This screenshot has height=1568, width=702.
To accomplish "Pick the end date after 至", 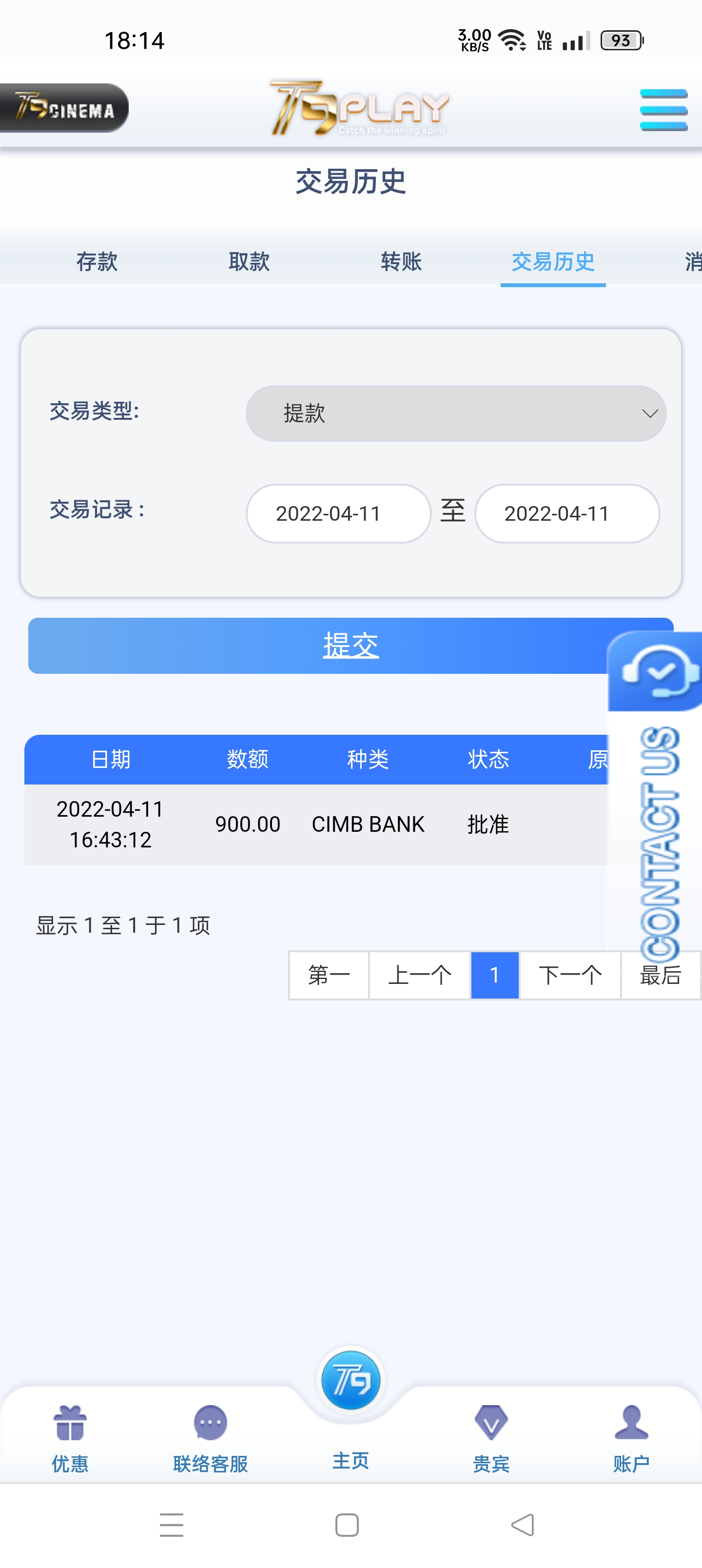I will [566, 513].
